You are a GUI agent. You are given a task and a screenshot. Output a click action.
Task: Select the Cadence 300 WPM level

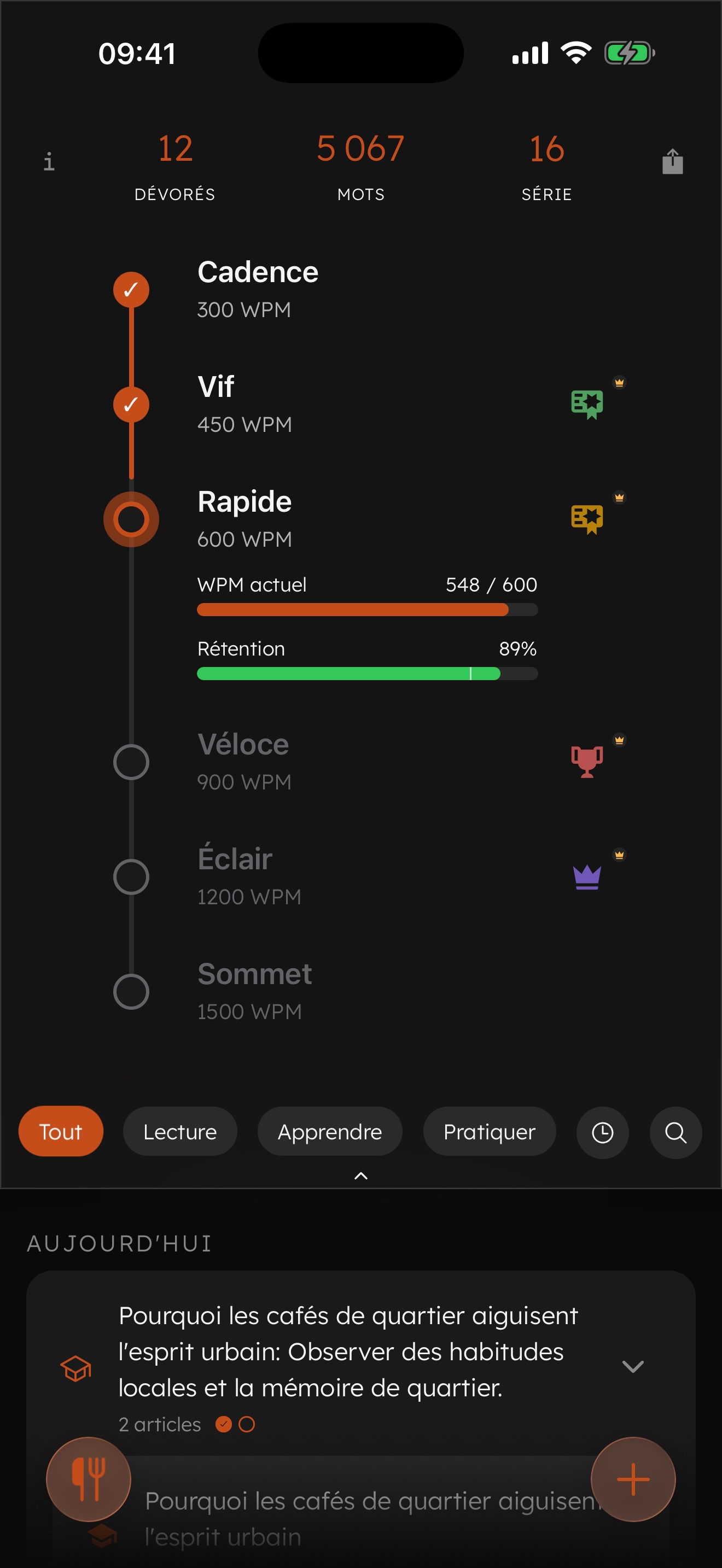258,289
